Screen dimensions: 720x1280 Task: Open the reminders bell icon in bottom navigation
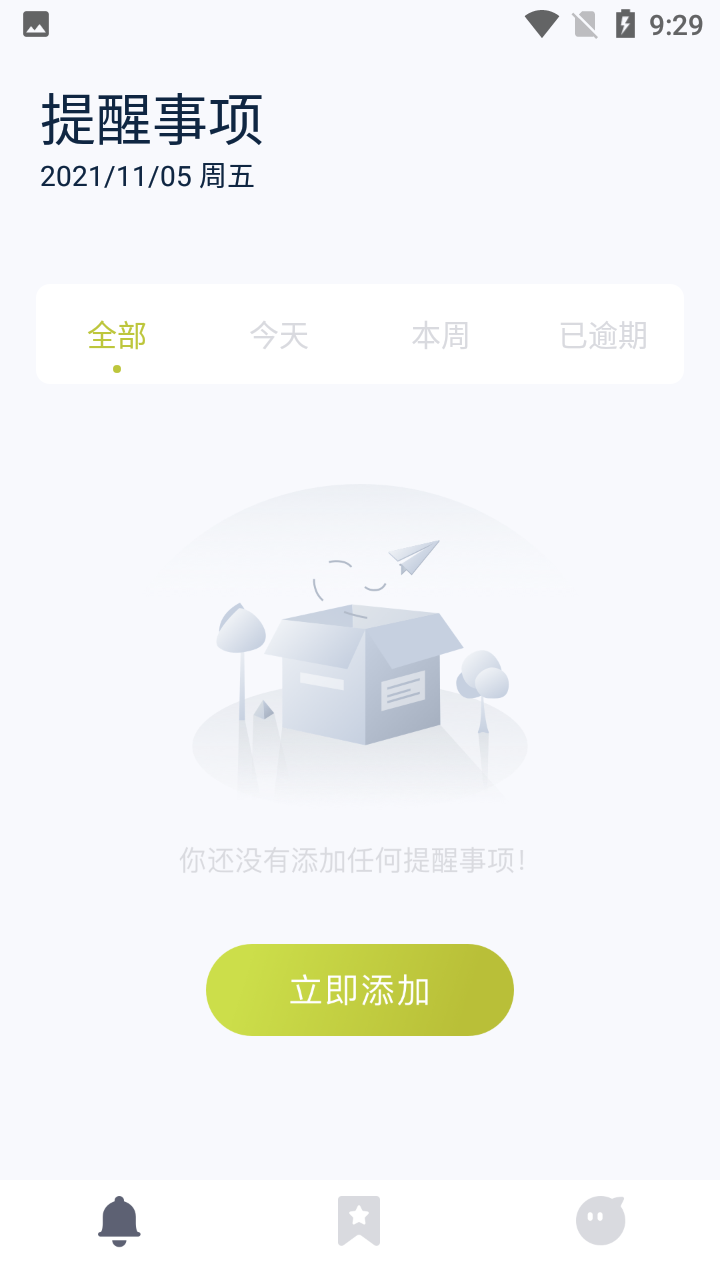[x=120, y=1219]
